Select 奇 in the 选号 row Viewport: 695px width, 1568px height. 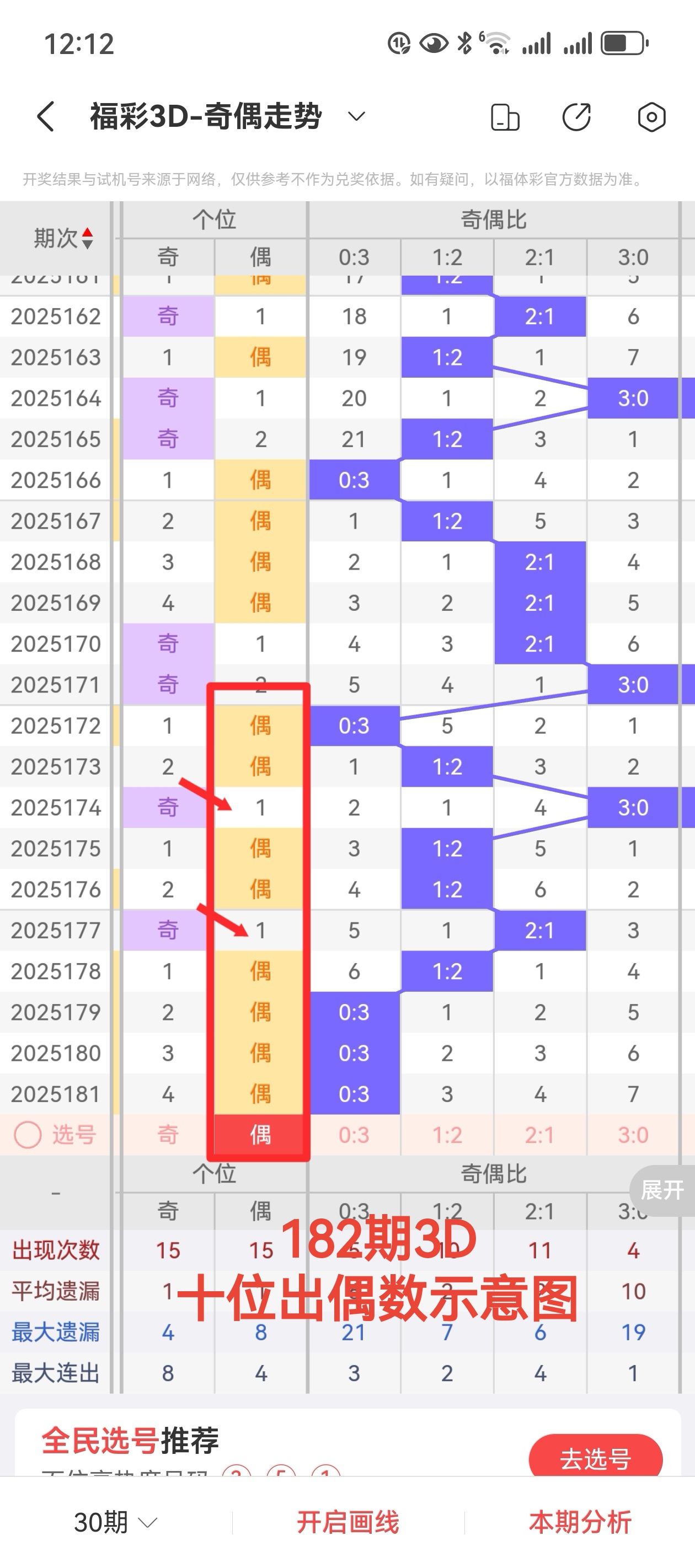168,1135
